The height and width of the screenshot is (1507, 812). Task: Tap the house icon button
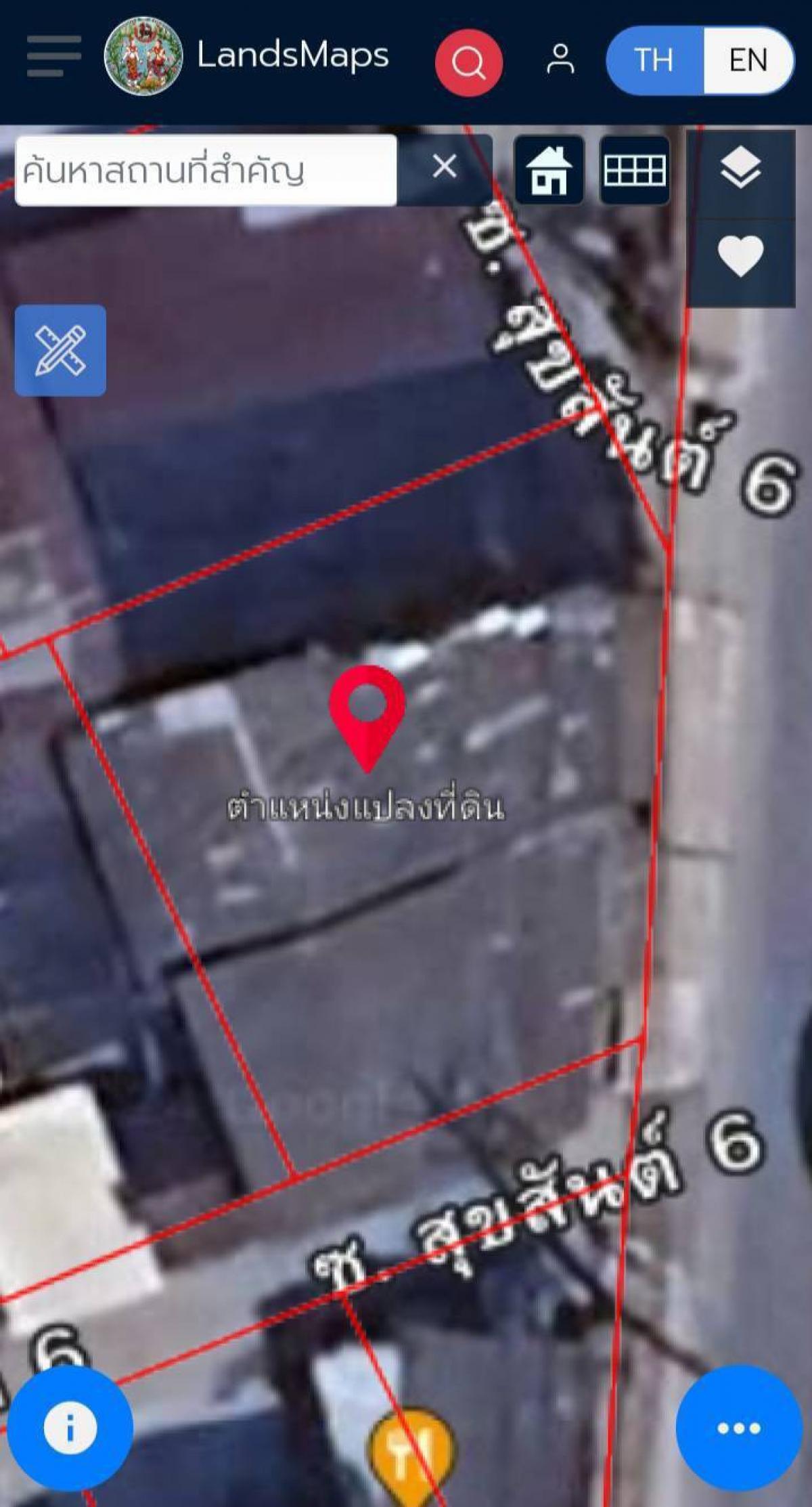pos(549,170)
